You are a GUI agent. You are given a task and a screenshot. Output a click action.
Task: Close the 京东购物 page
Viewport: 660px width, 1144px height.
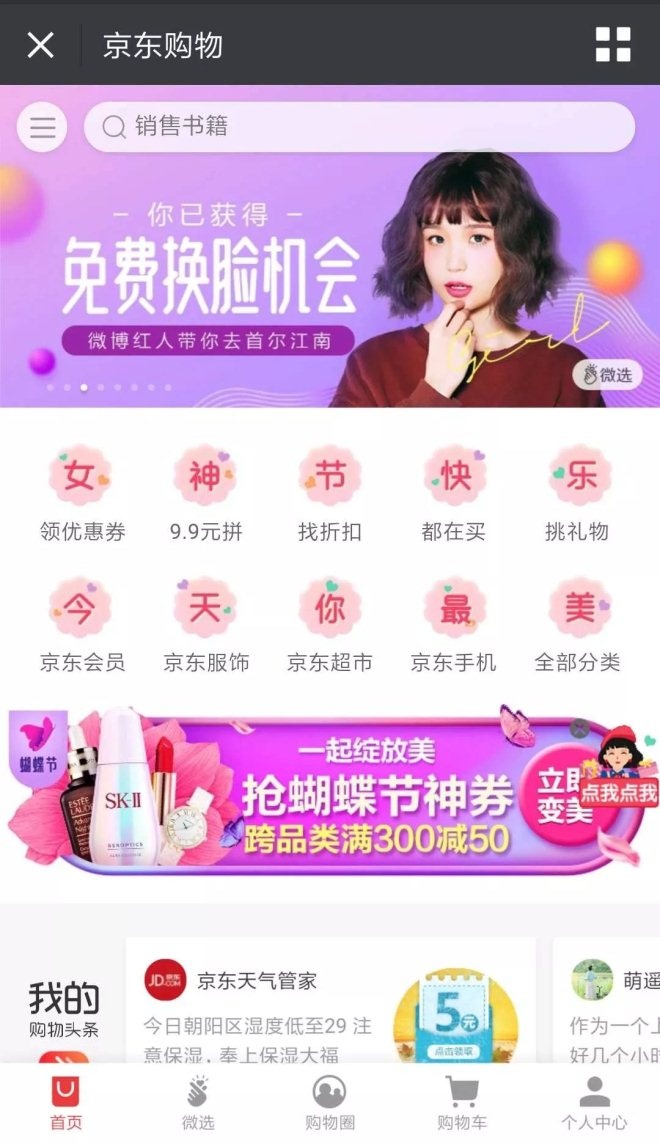coord(40,45)
